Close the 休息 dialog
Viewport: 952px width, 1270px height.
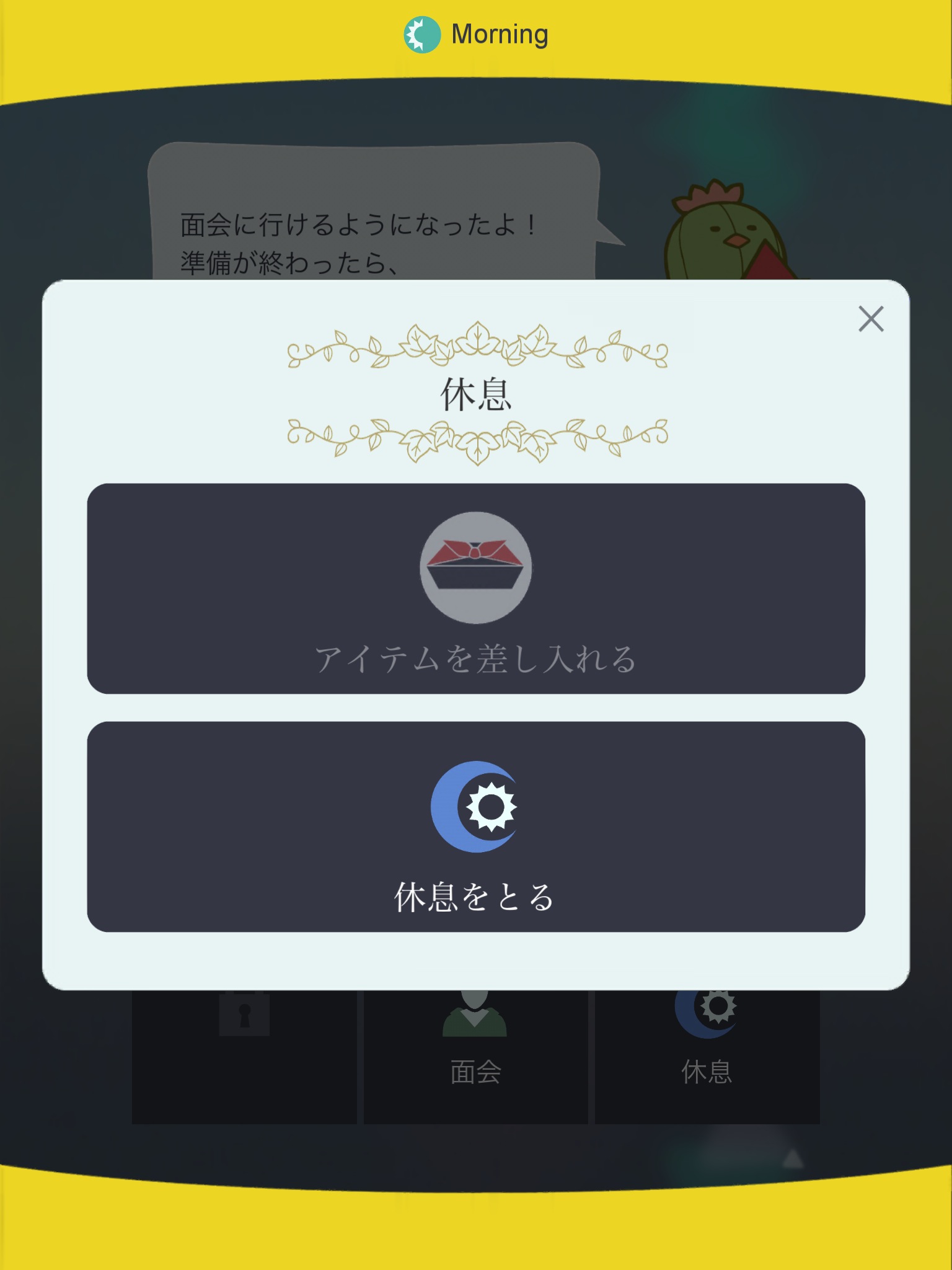coord(871,319)
